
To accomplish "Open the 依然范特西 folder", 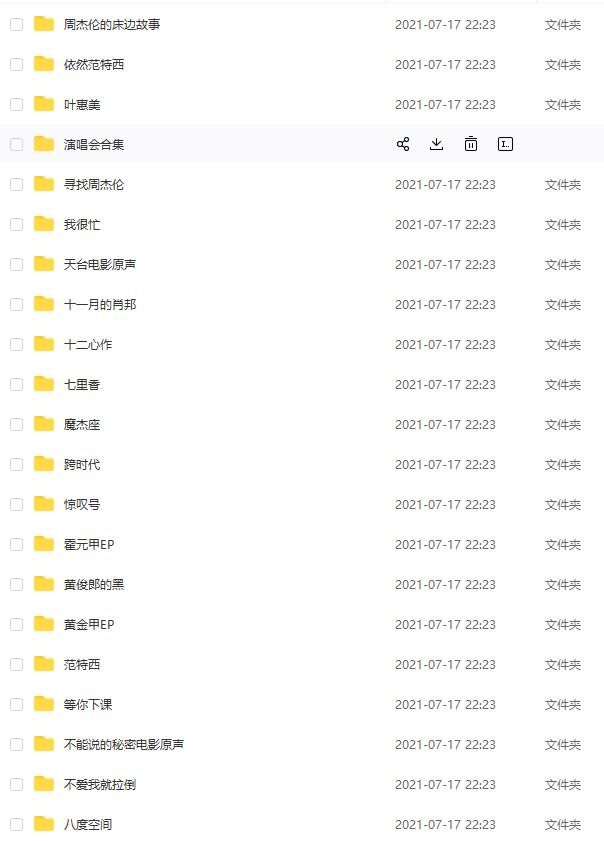I will (x=93, y=64).
